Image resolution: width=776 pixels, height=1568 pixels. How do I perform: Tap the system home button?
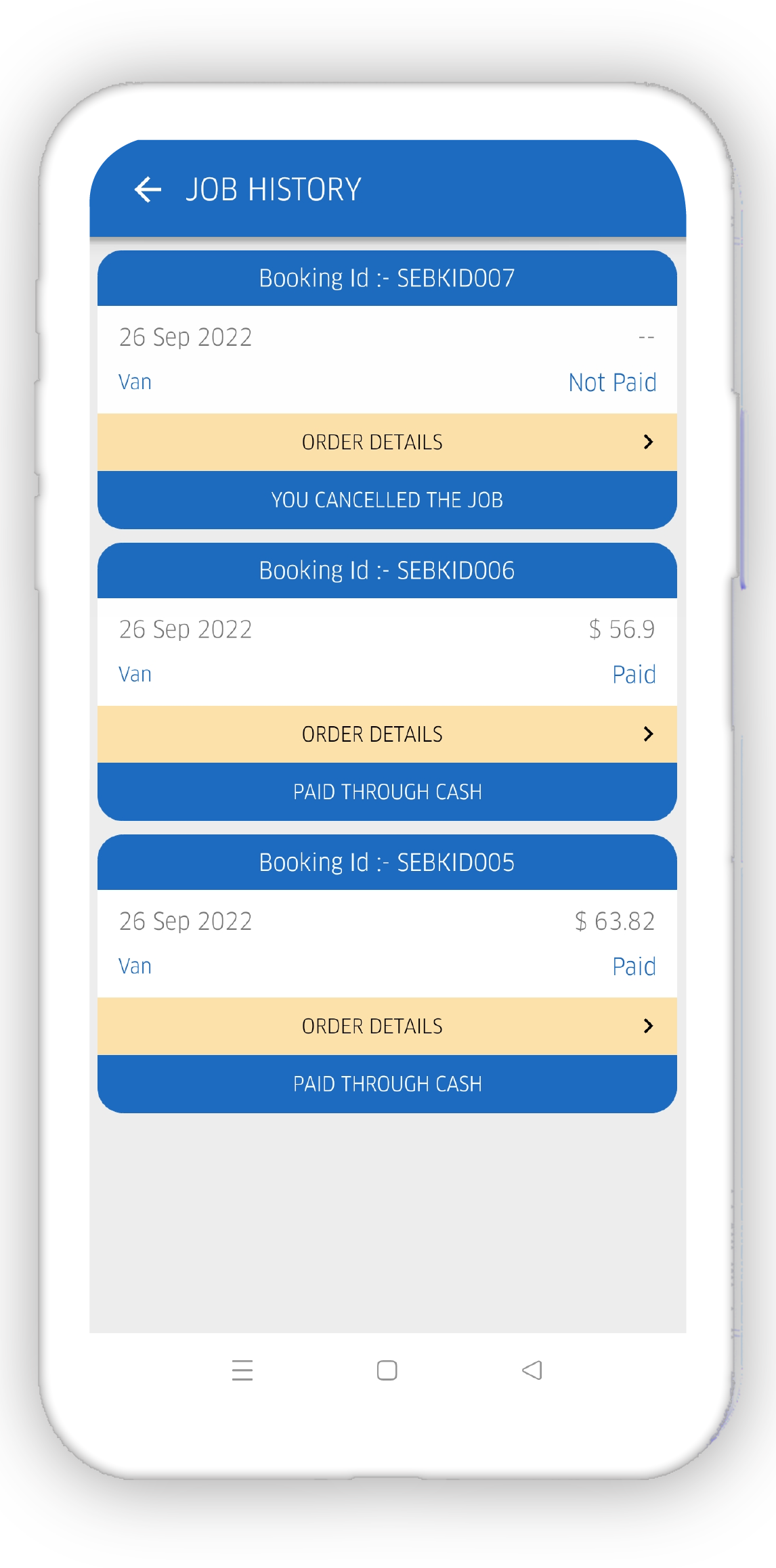coord(387,1370)
